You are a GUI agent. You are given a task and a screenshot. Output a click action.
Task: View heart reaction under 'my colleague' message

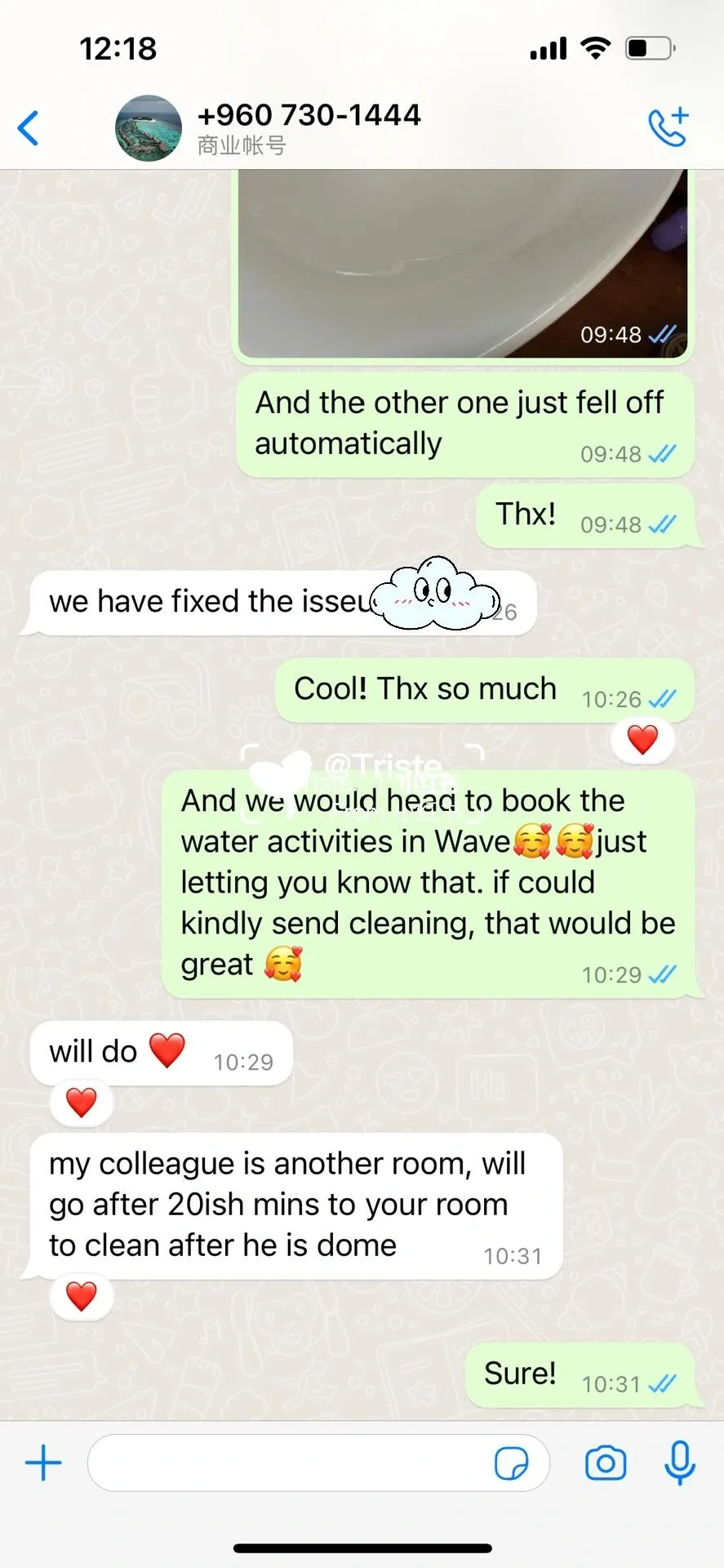pyautogui.click(x=82, y=1296)
